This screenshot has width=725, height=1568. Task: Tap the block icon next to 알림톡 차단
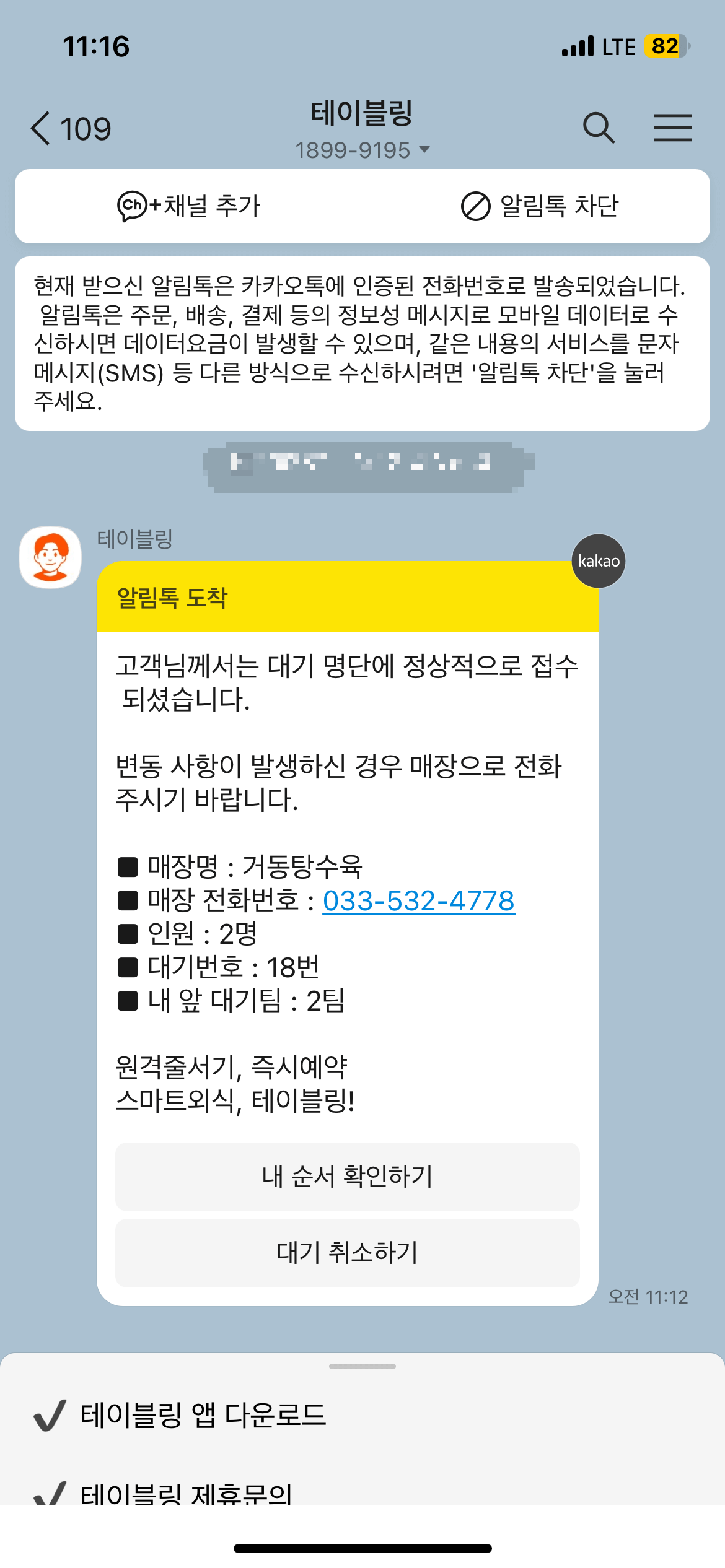pos(475,206)
